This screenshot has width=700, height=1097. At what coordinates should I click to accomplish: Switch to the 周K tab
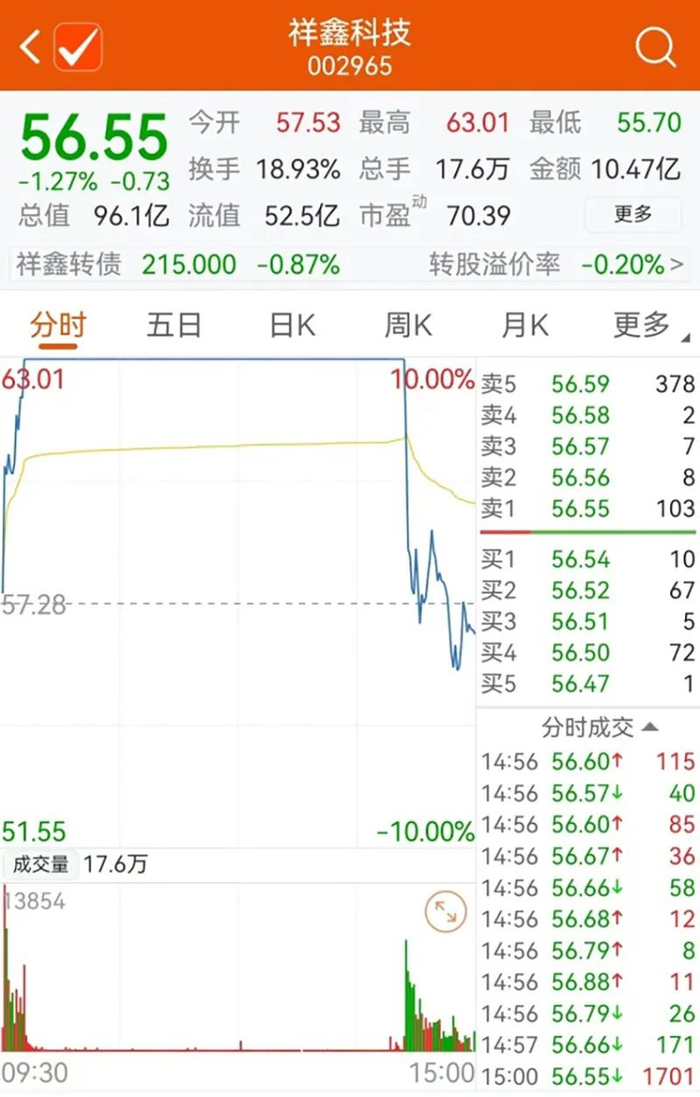408,326
